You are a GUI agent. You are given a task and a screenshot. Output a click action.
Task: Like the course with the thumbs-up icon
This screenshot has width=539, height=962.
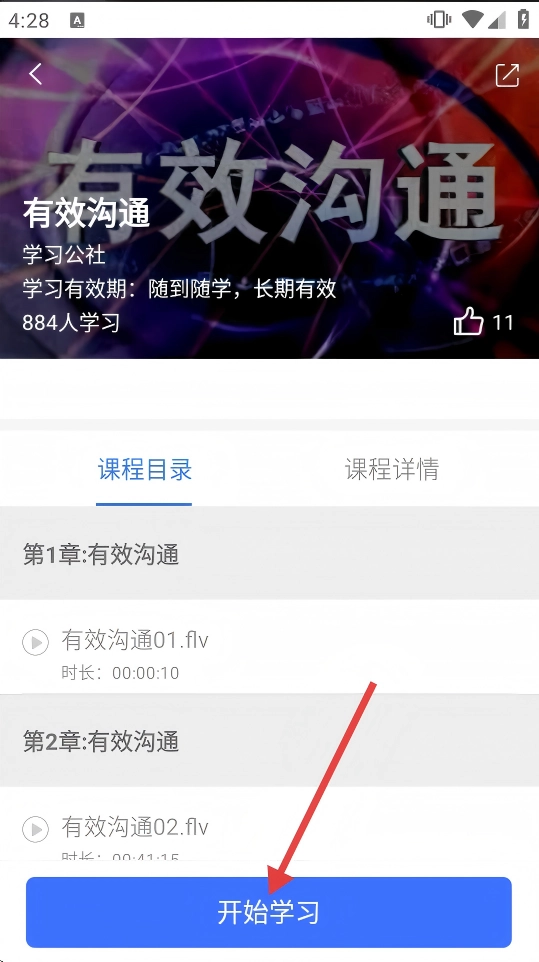(x=468, y=321)
